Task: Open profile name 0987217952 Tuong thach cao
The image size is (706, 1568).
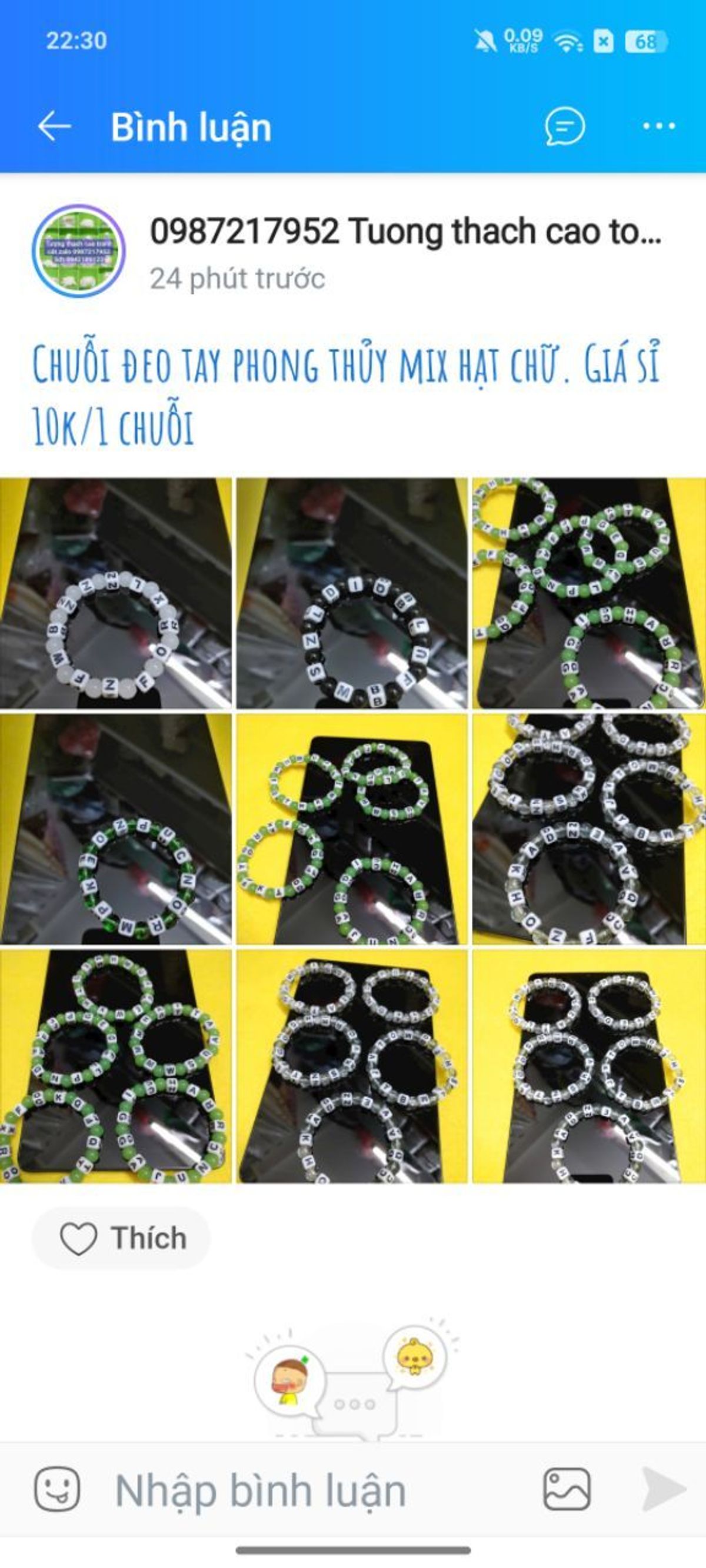Action: (405, 232)
